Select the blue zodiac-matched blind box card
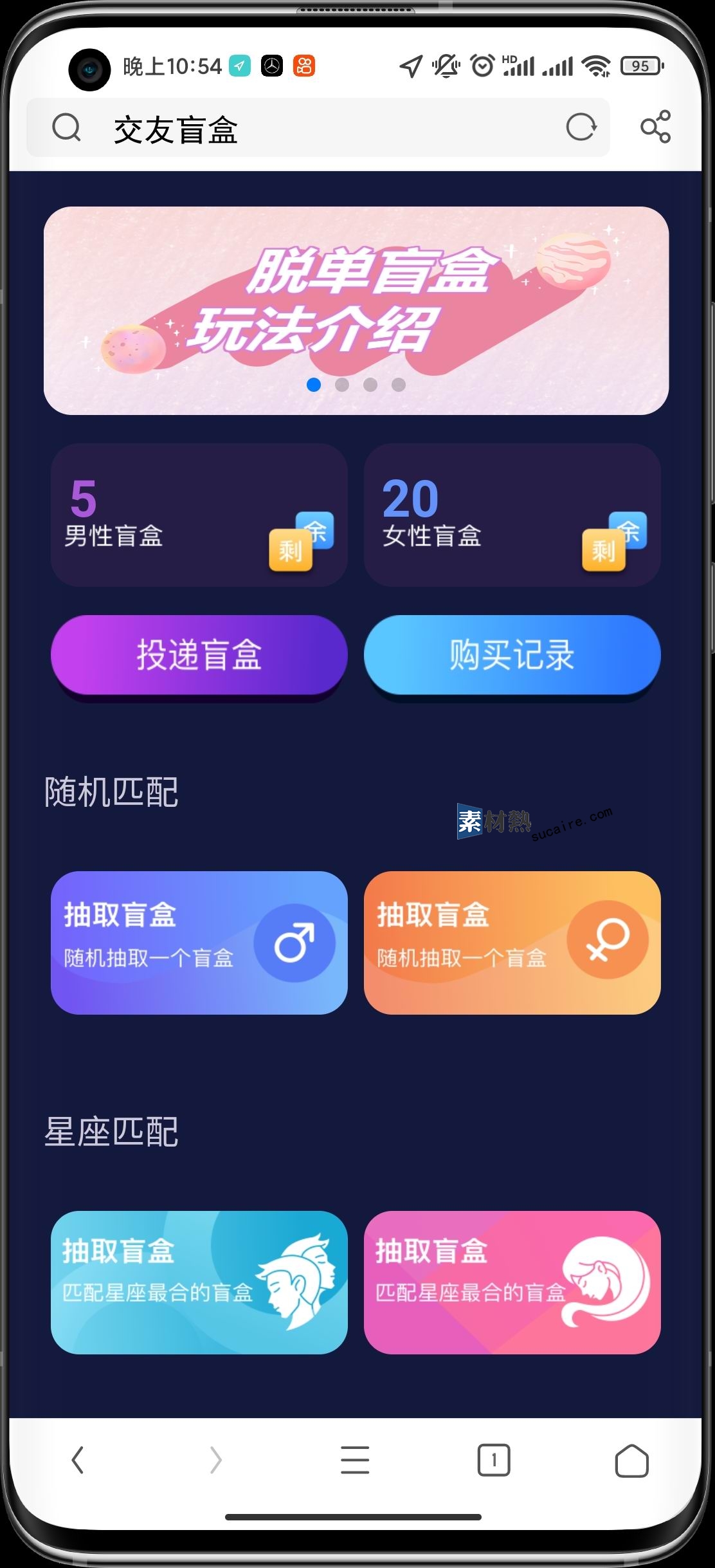715x1568 pixels. (199, 1282)
